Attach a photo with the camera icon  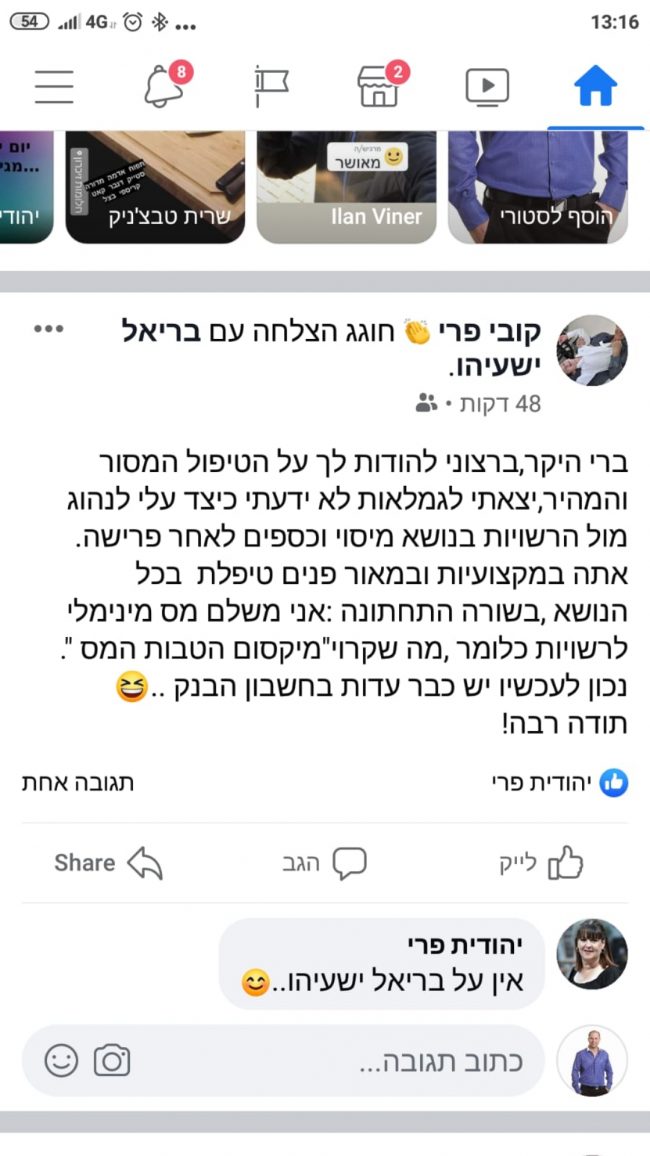112,1060
